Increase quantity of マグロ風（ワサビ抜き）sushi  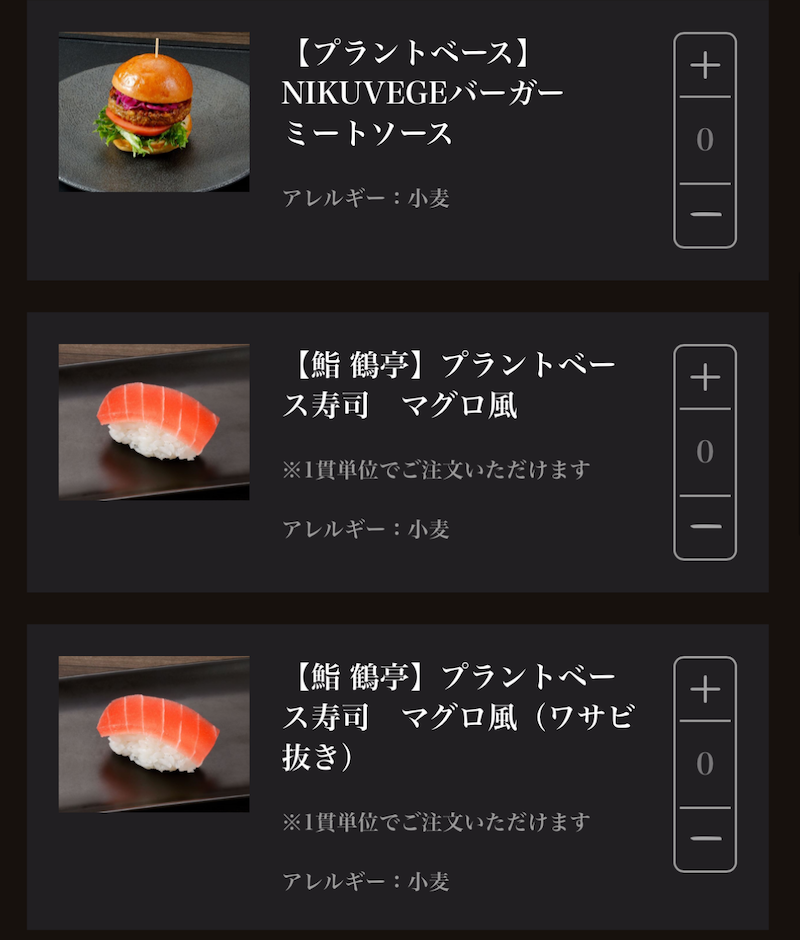pyautogui.click(x=705, y=690)
